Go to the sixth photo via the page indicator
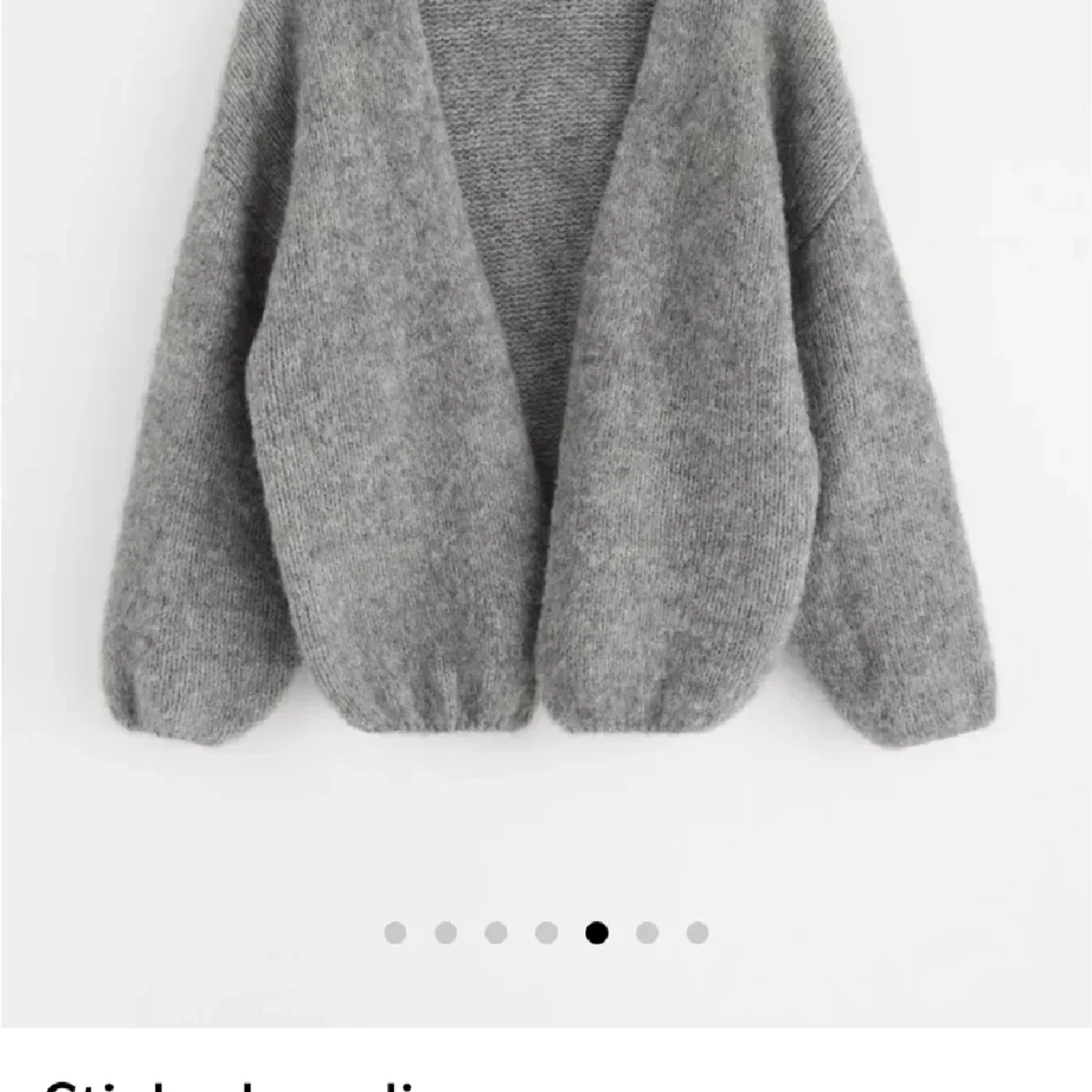1092x1092 pixels. coord(646,933)
